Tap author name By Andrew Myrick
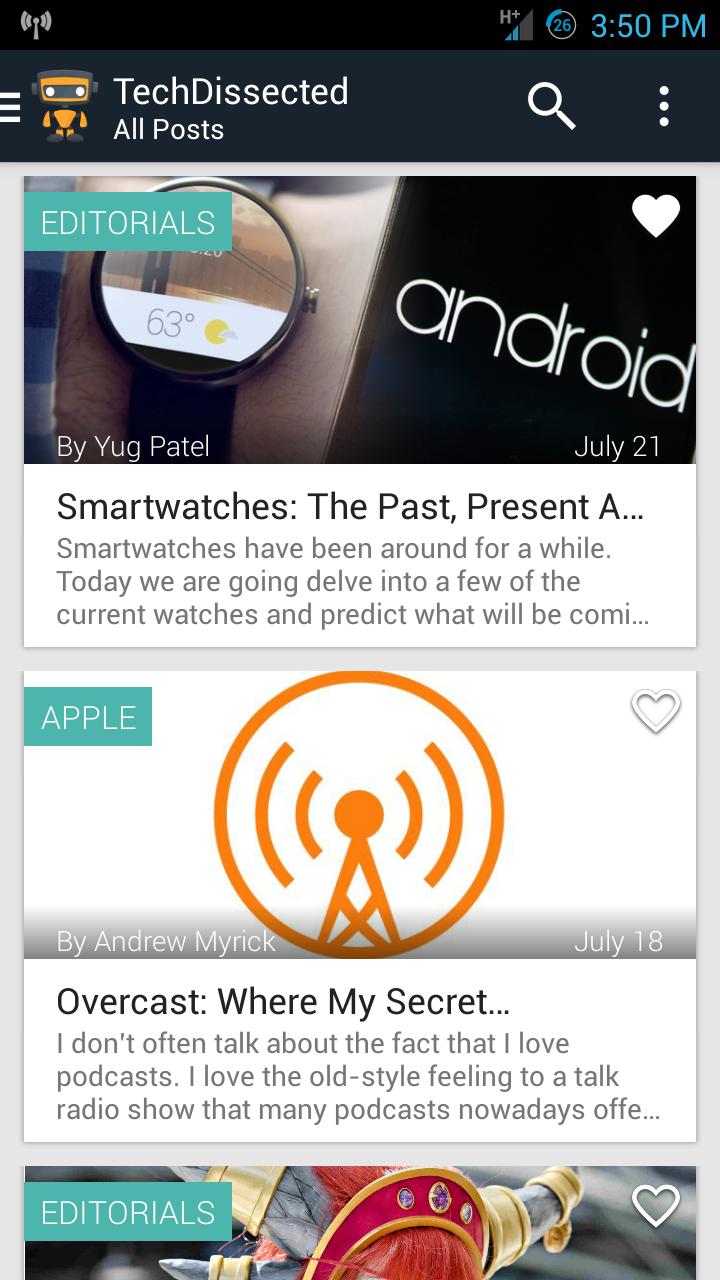The width and height of the screenshot is (720, 1280). (167, 940)
